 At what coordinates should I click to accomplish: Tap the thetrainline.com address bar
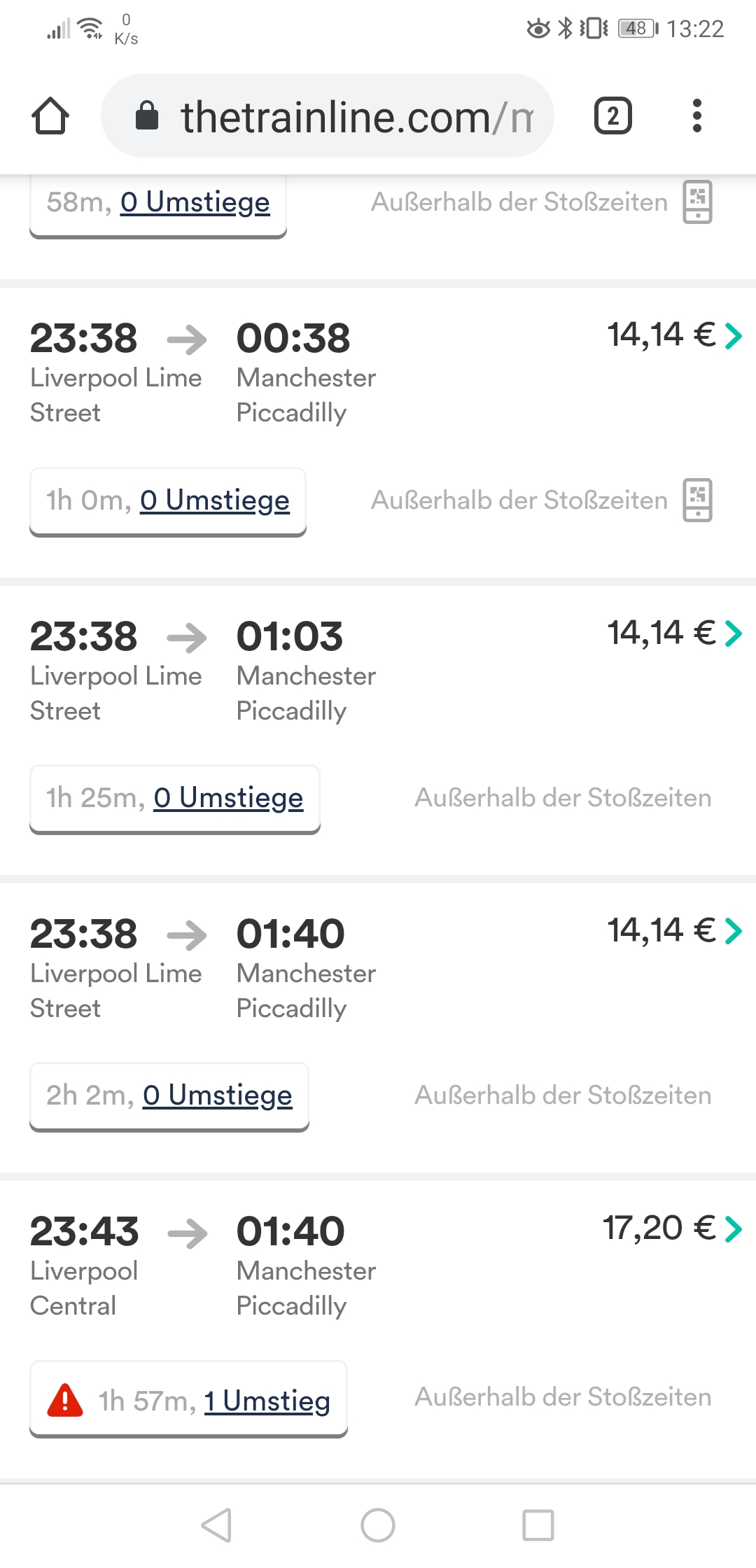click(328, 116)
